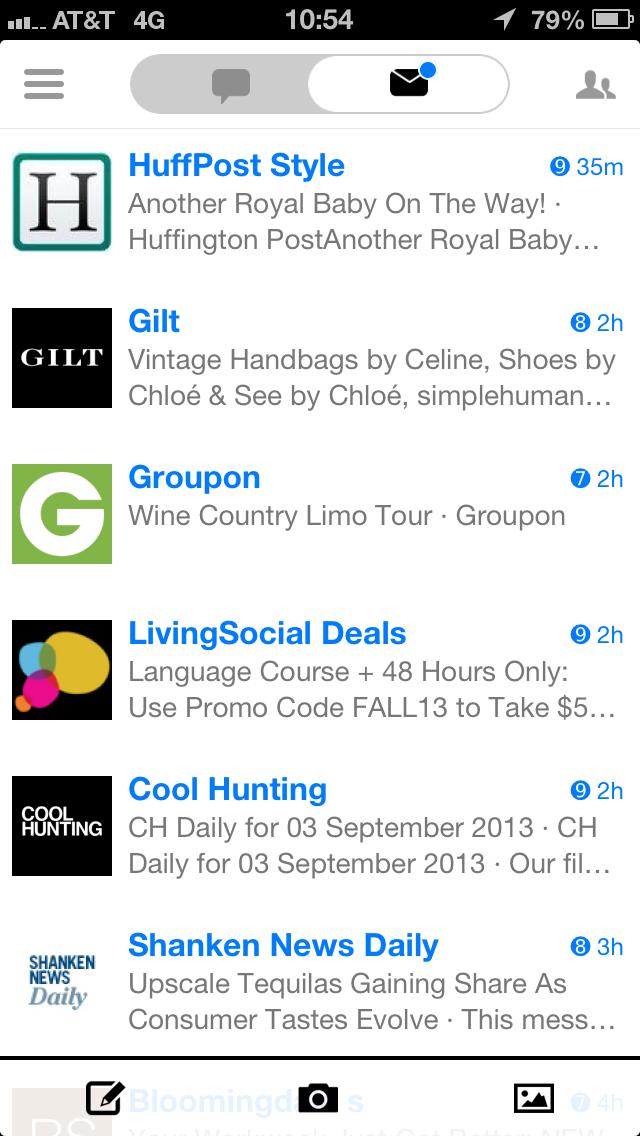Open the contacts people icon
The width and height of the screenshot is (640, 1136).
click(x=595, y=85)
